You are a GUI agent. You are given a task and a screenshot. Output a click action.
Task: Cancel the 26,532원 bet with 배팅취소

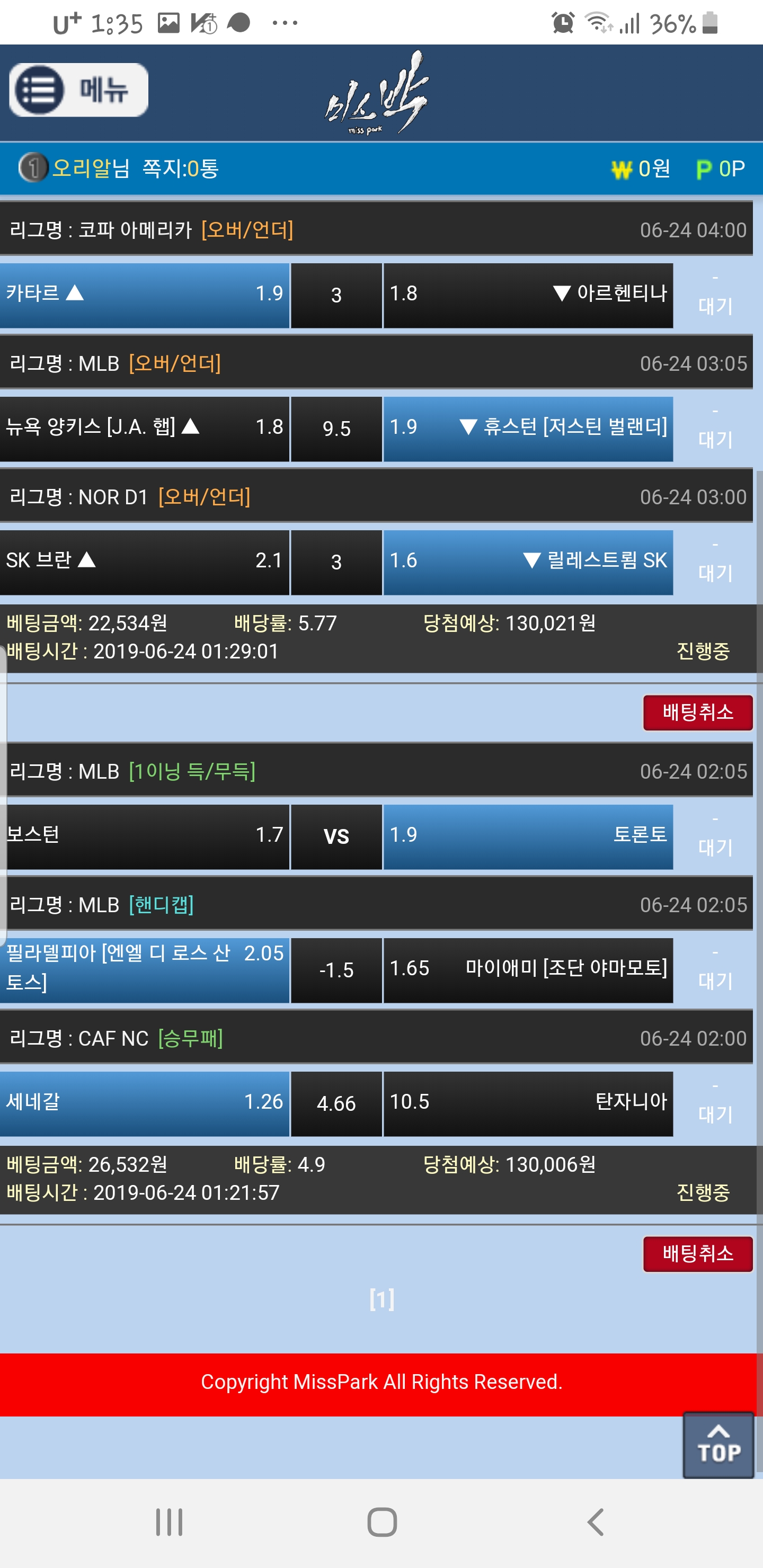[697, 1253]
